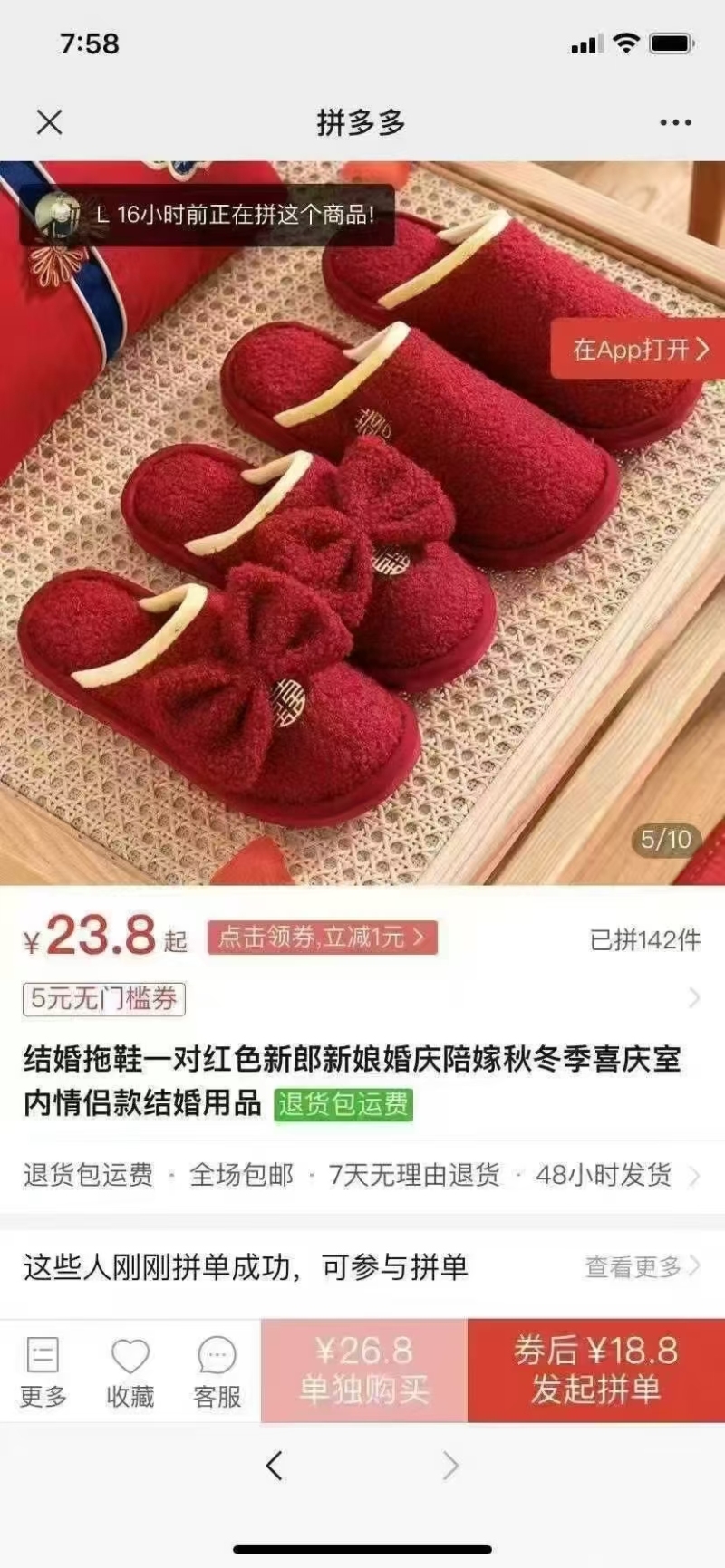The image size is (725, 1568).
Task: Add item to favorites with 收藏
Action: pyautogui.click(x=130, y=1371)
